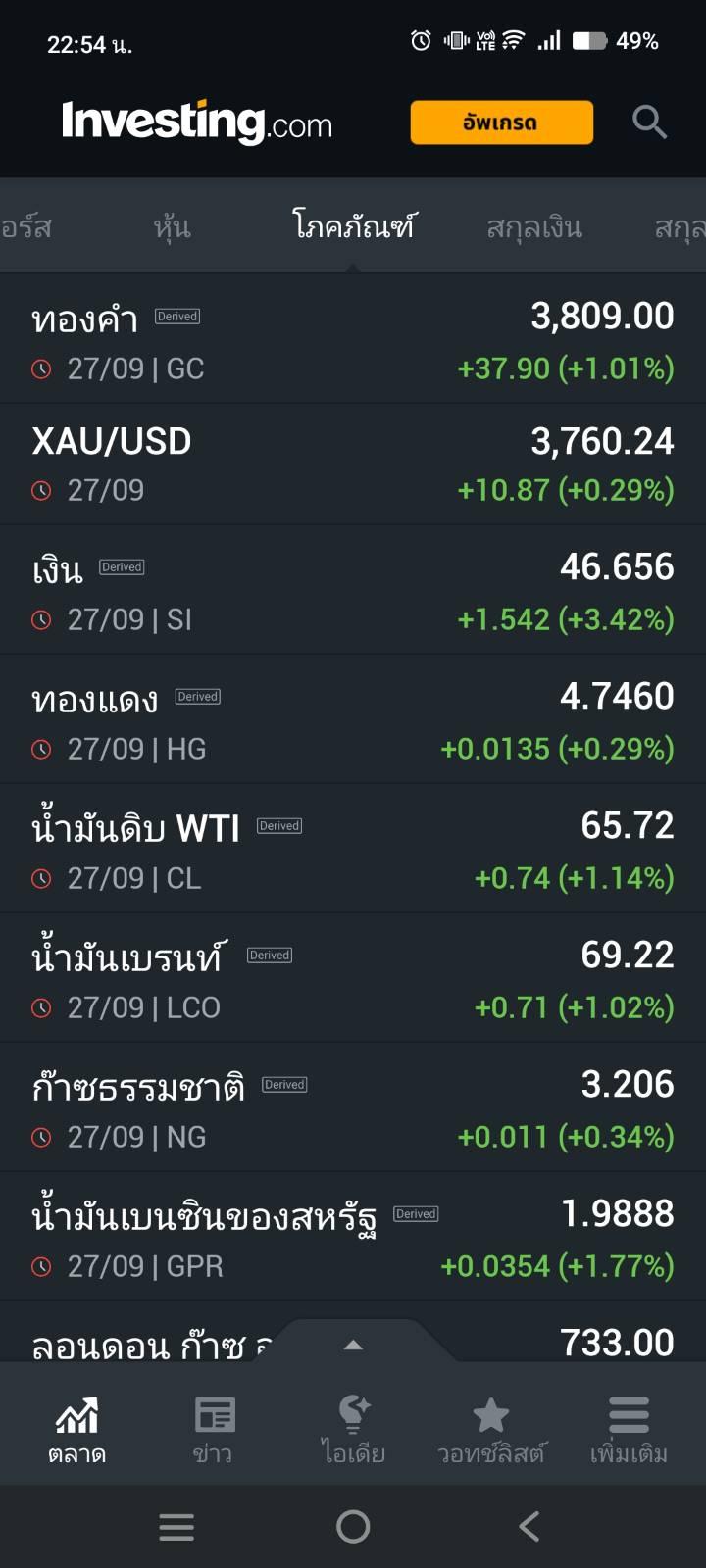
Task: Tap the system back button
Action: click(529, 1526)
